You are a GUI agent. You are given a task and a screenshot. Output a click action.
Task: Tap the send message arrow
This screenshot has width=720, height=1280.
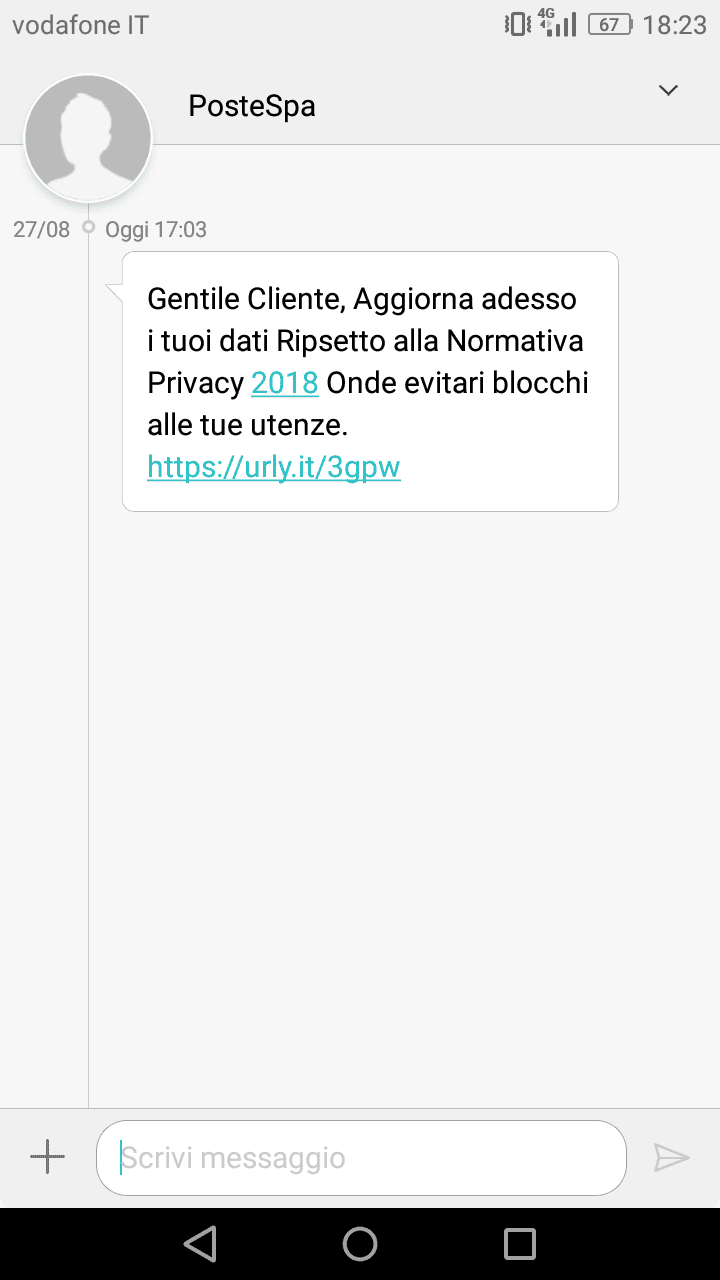(x=671, y=1158)
